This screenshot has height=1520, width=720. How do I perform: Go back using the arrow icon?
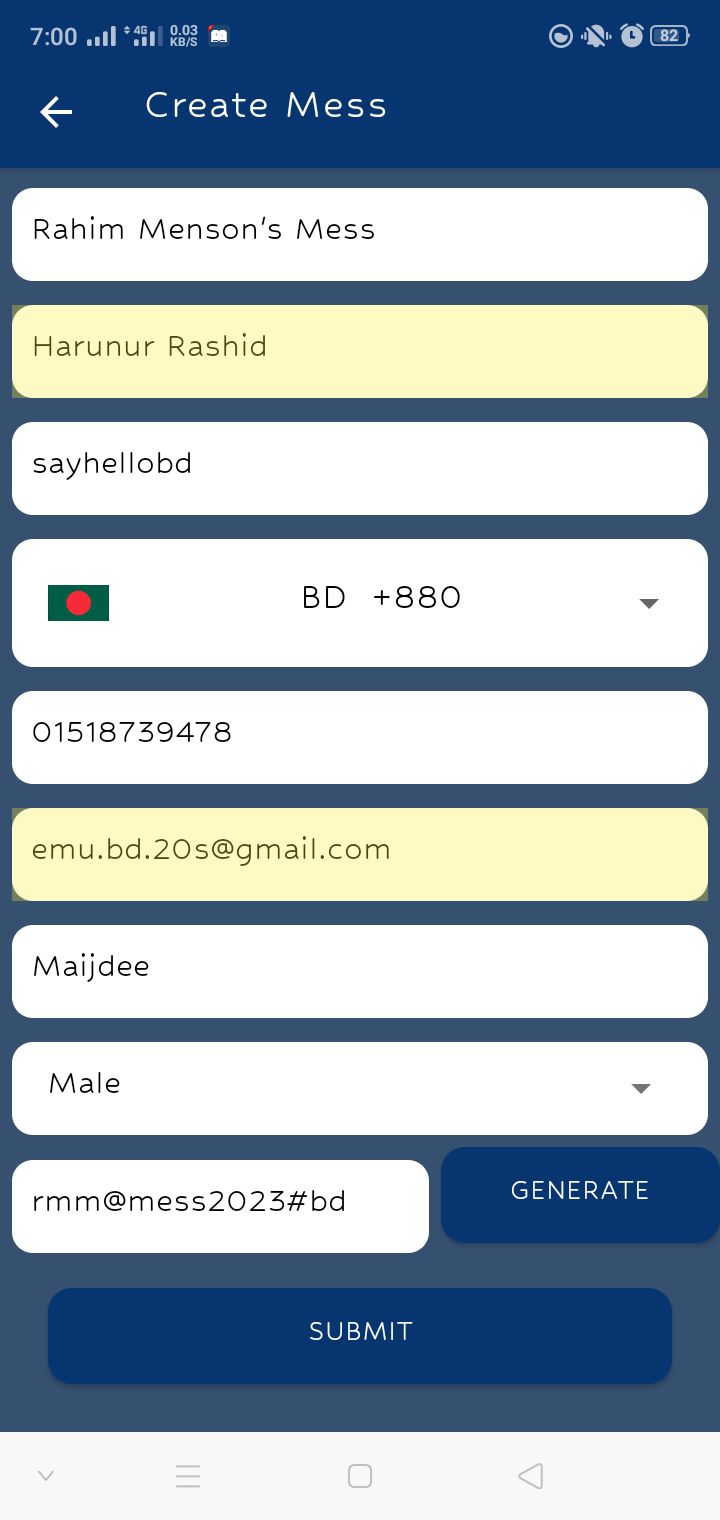click(x=56, y=112)
